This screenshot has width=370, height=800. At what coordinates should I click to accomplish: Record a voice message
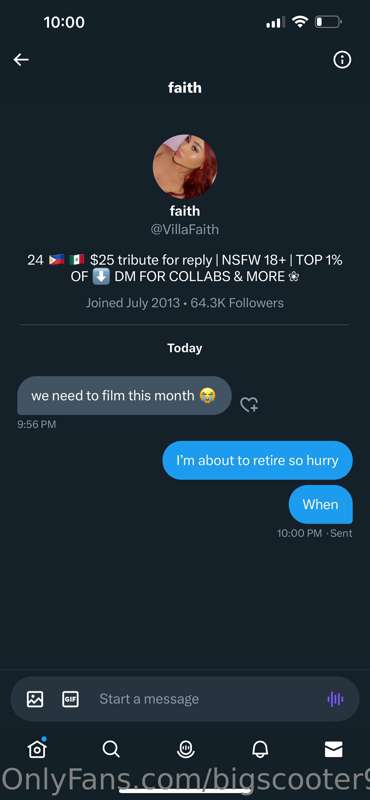point(335,698)
